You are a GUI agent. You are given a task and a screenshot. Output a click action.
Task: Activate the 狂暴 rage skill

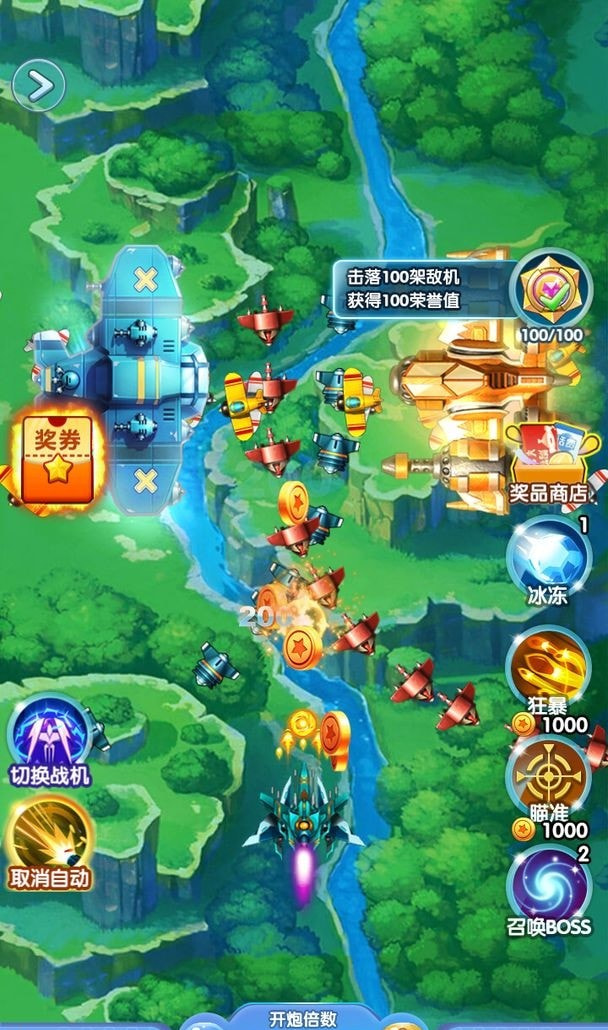(x=548, y=665)
